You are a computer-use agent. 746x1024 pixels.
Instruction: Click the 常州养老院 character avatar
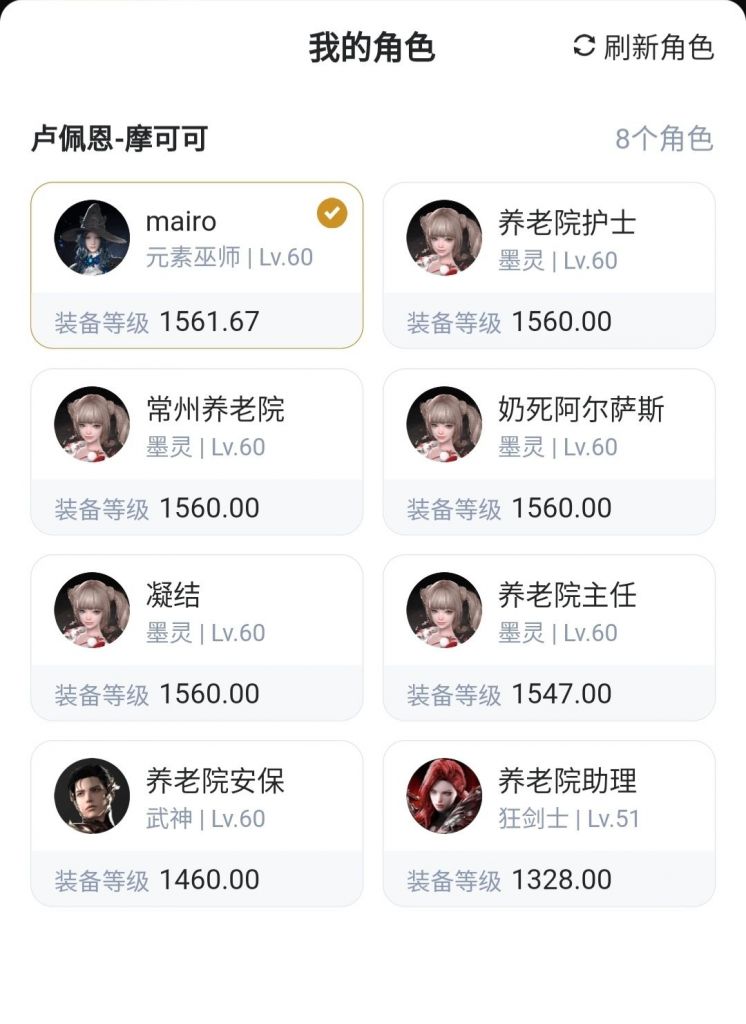coord(92,424)
